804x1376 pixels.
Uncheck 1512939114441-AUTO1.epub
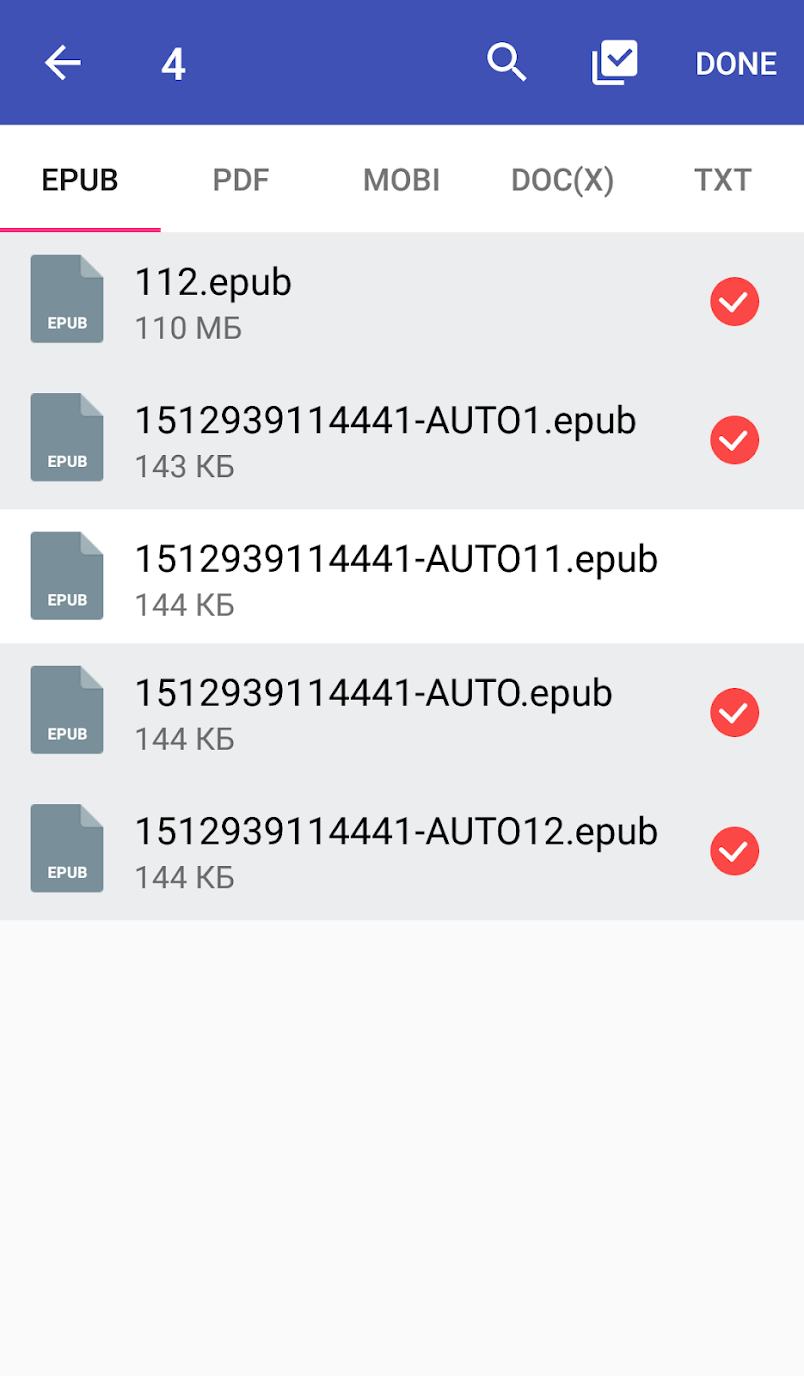click(734, 440)
